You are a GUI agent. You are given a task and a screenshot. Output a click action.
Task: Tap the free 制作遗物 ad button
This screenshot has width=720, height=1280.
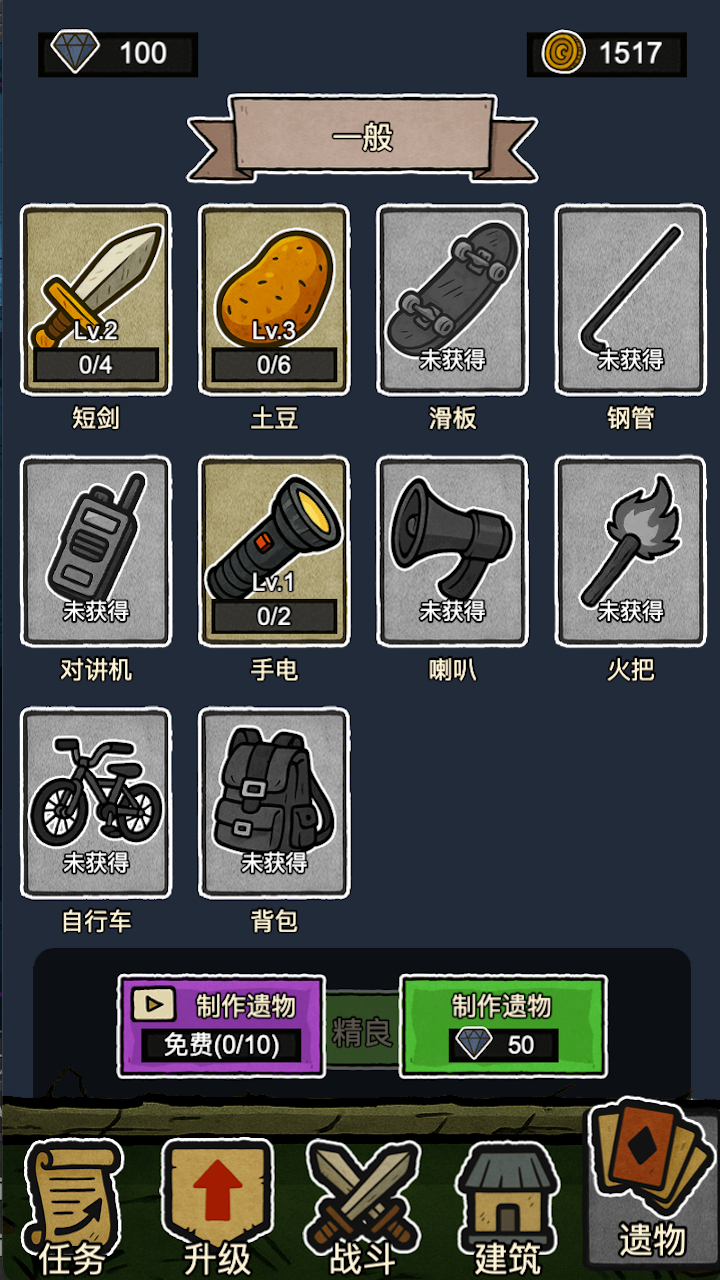coord(222,1022)
